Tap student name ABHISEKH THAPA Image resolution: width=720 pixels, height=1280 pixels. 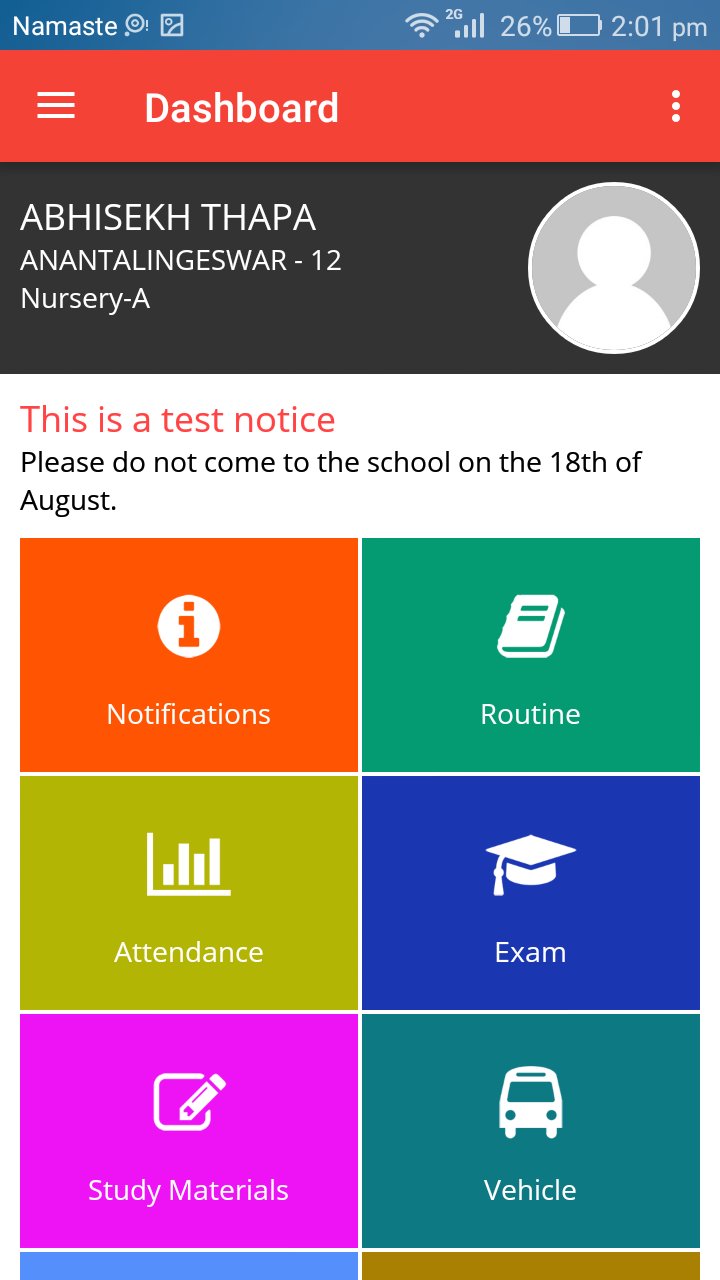tap(166, 216)
